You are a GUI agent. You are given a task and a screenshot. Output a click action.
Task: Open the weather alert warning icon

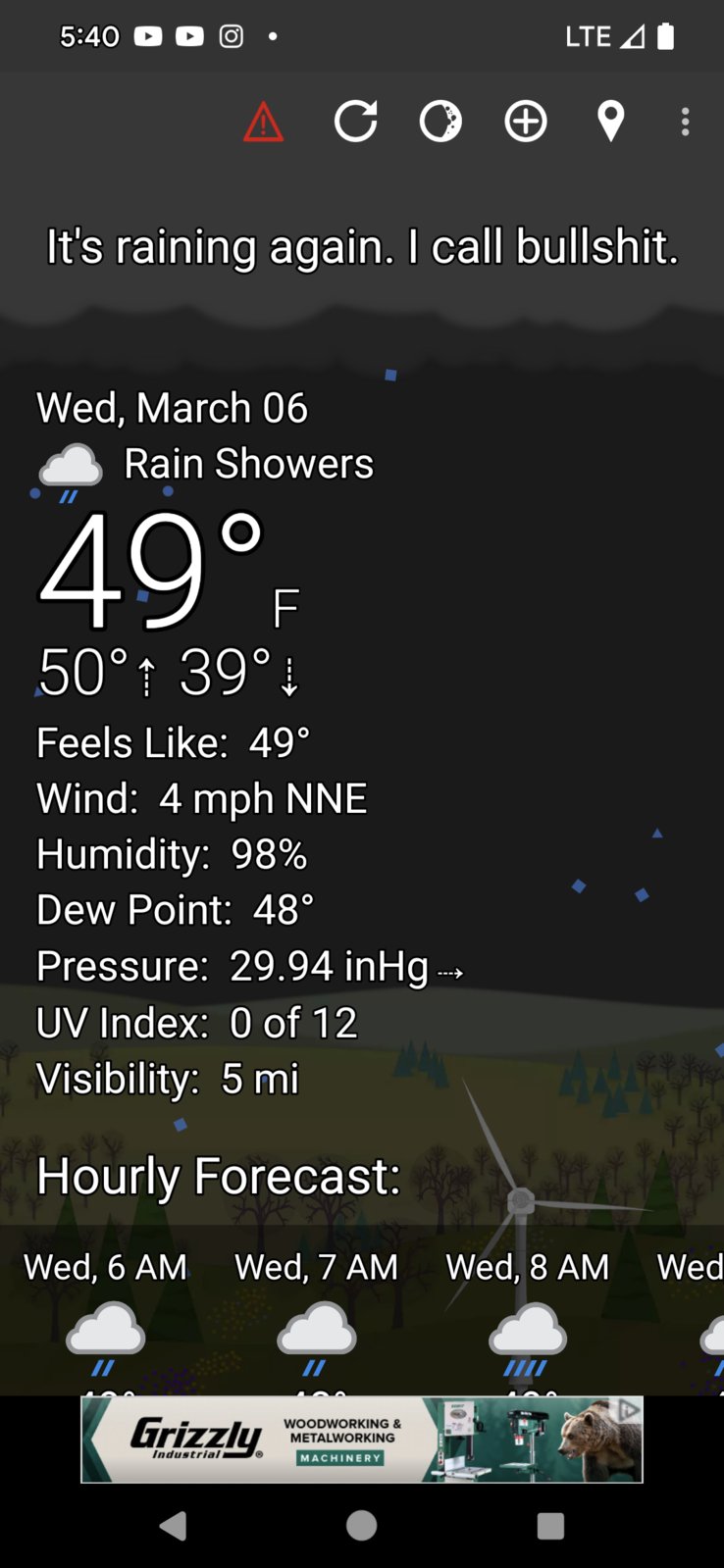(x=263, y=123)
